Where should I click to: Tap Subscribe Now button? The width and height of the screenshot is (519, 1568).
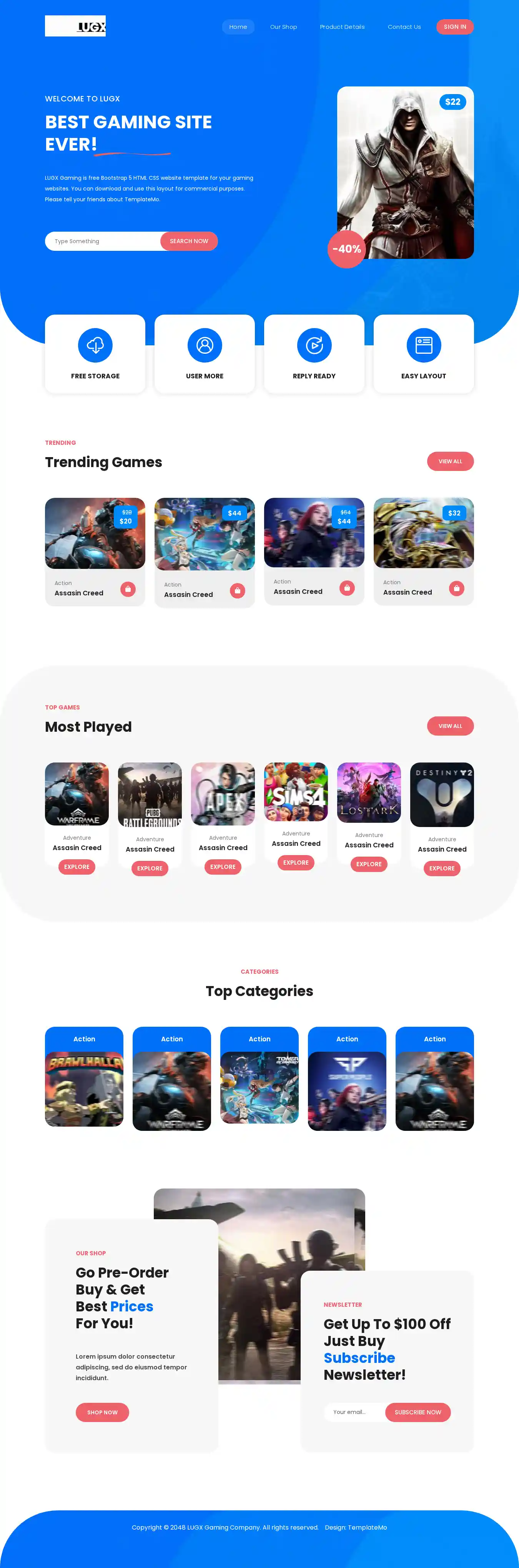coord(417,1412)
